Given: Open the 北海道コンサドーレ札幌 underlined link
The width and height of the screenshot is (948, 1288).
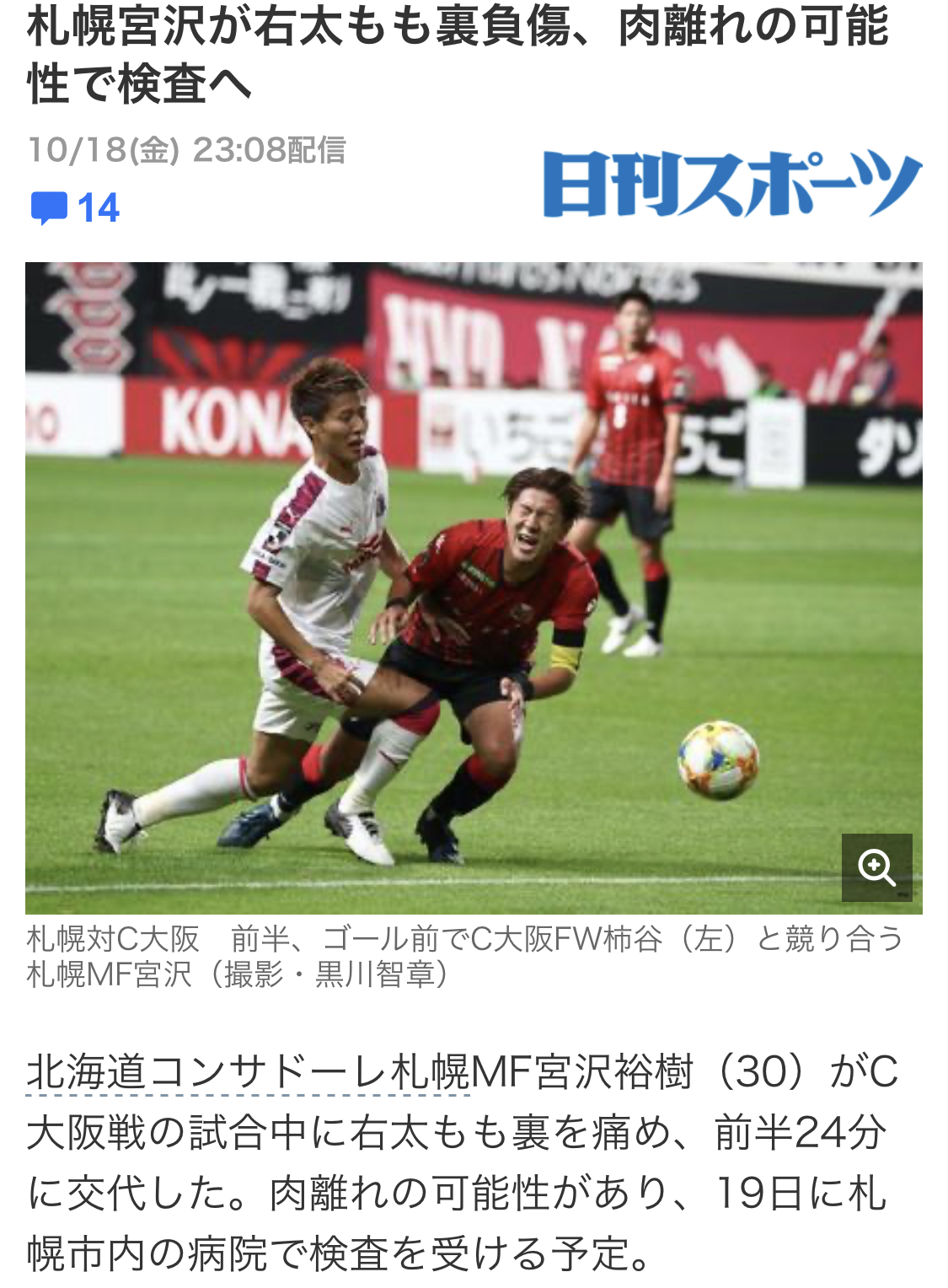Looking at the screenshot, I should tap(247, 1073).
